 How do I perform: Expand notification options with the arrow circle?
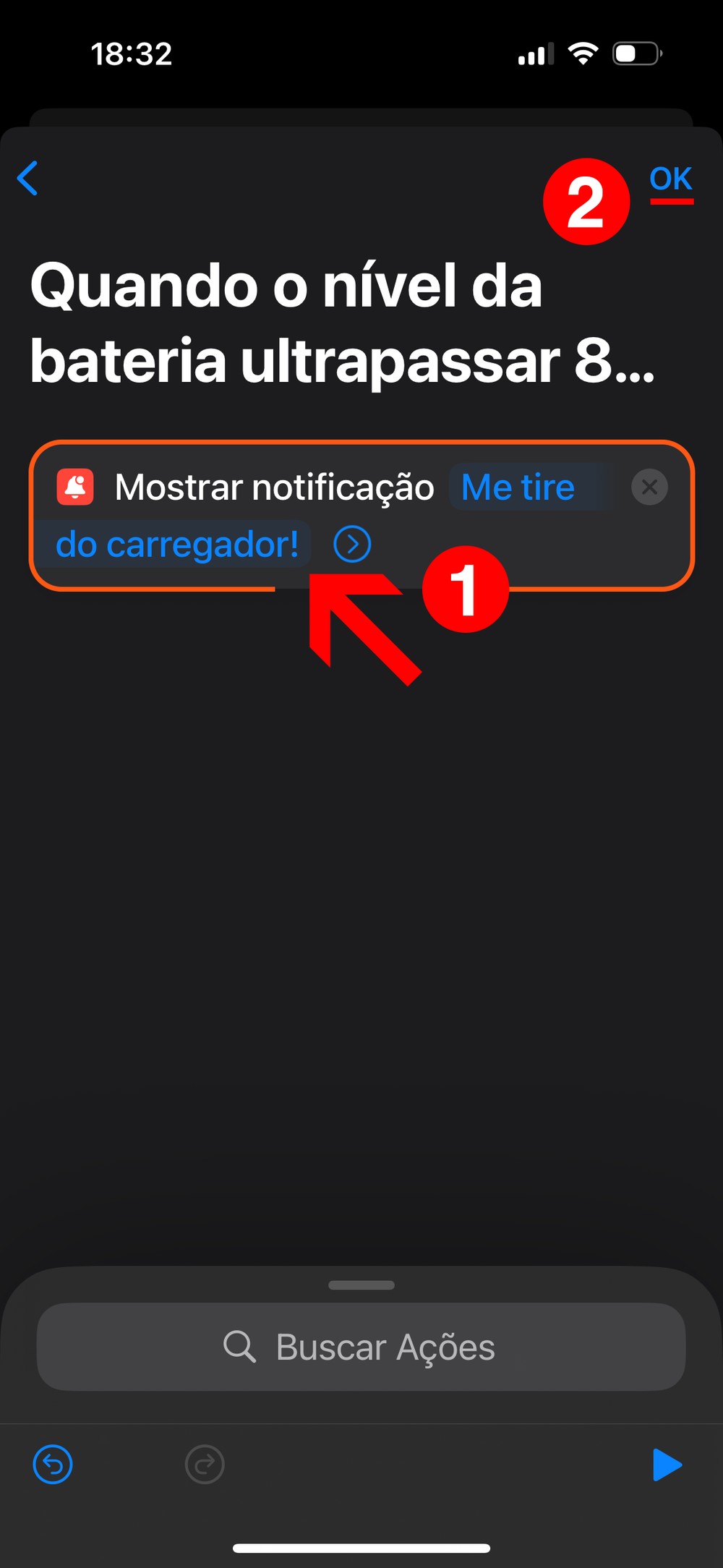point(352,545)
